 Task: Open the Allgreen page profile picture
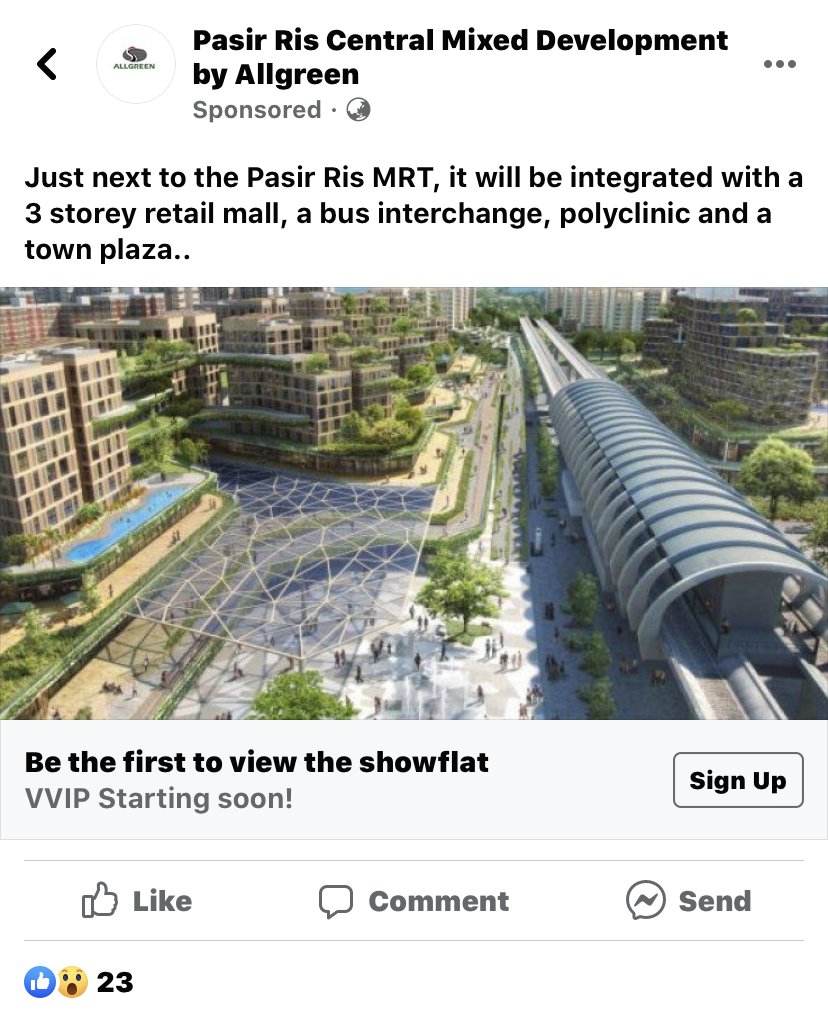(135, 64)
